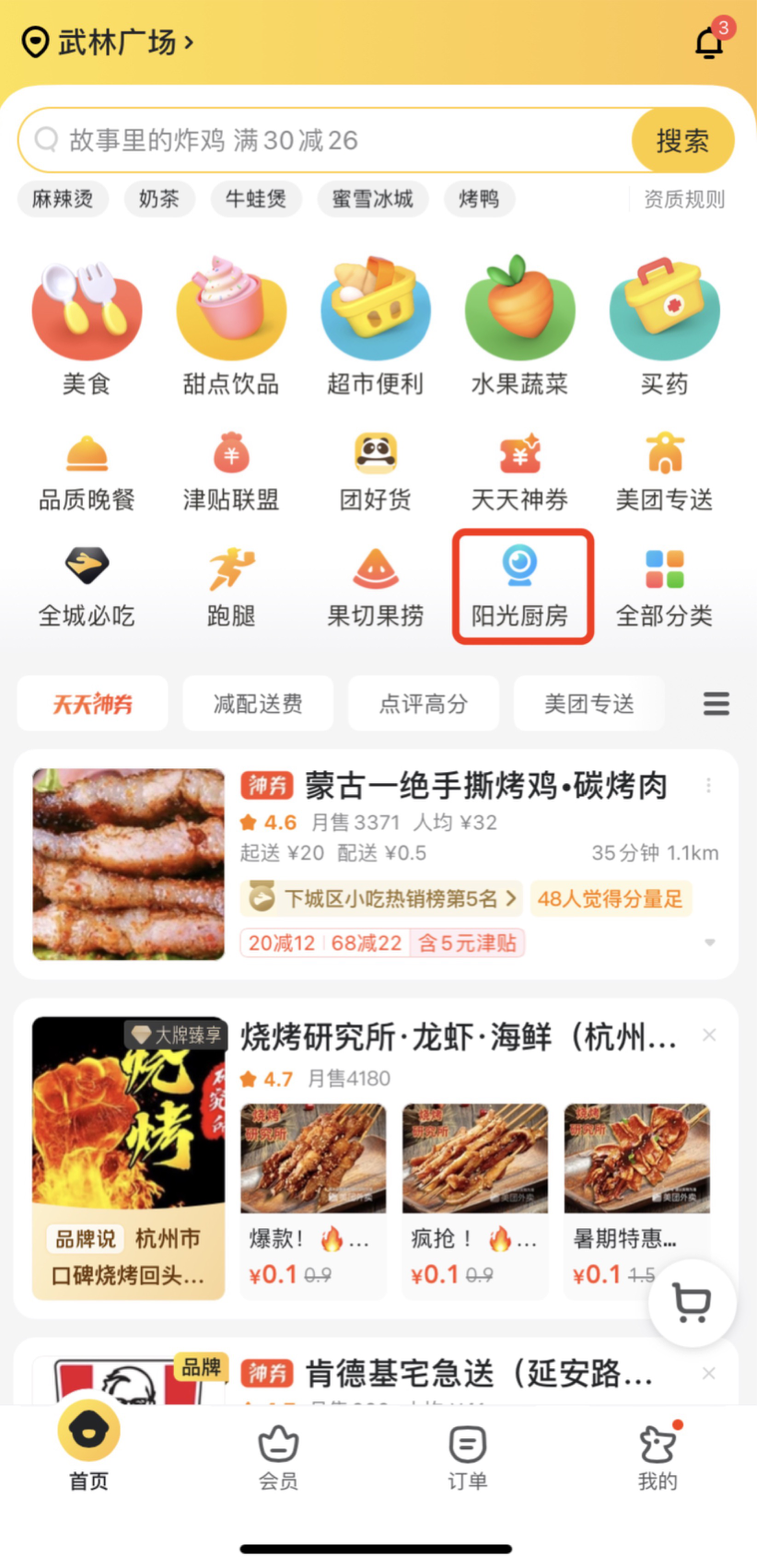The width and height of the screenshot is (757, 1568).
Task: Tap the 搜索 button
Action: [x=682, y=141]
